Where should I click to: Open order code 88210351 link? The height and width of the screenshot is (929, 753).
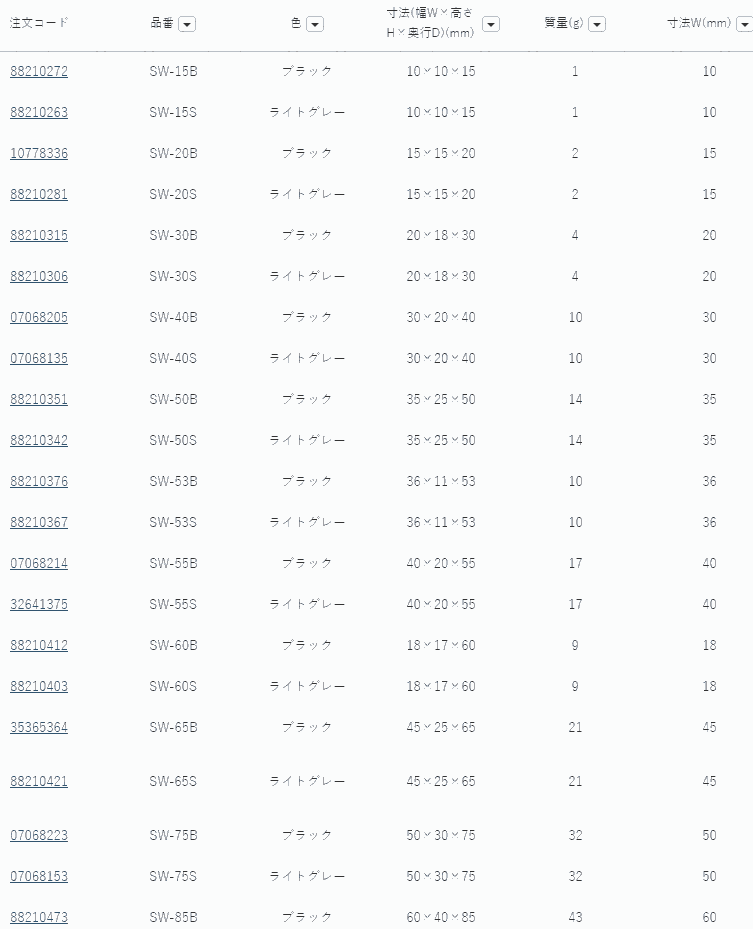[39, 400]
